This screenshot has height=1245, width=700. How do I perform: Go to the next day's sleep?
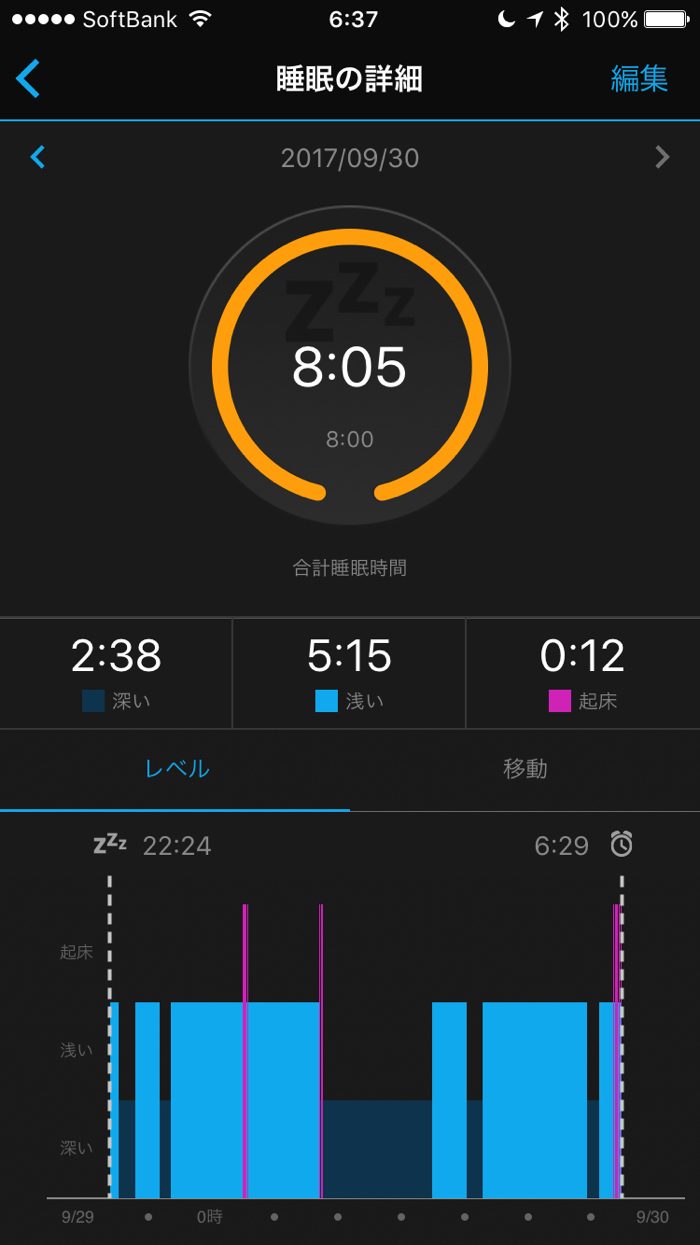[661, 157]
